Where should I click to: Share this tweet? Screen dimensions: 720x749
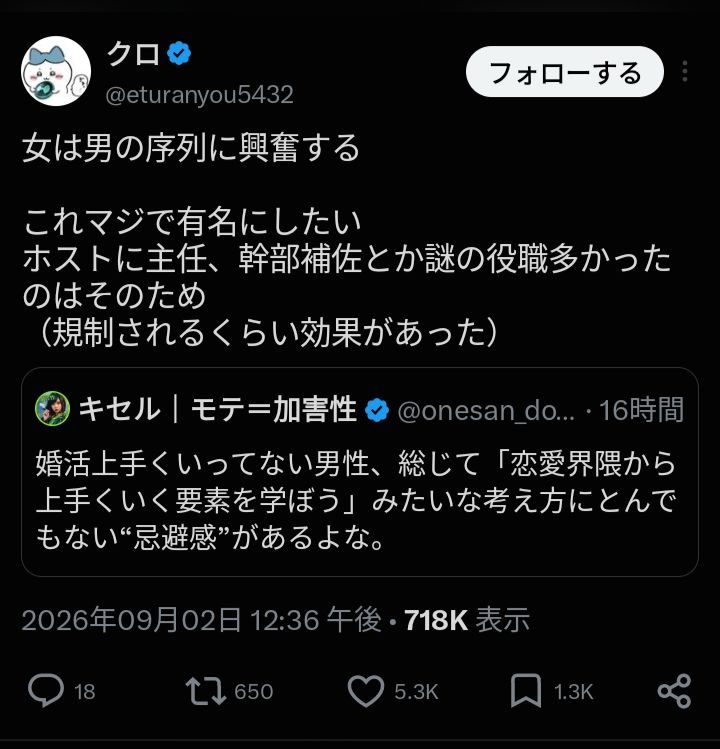tap(674, 691)
